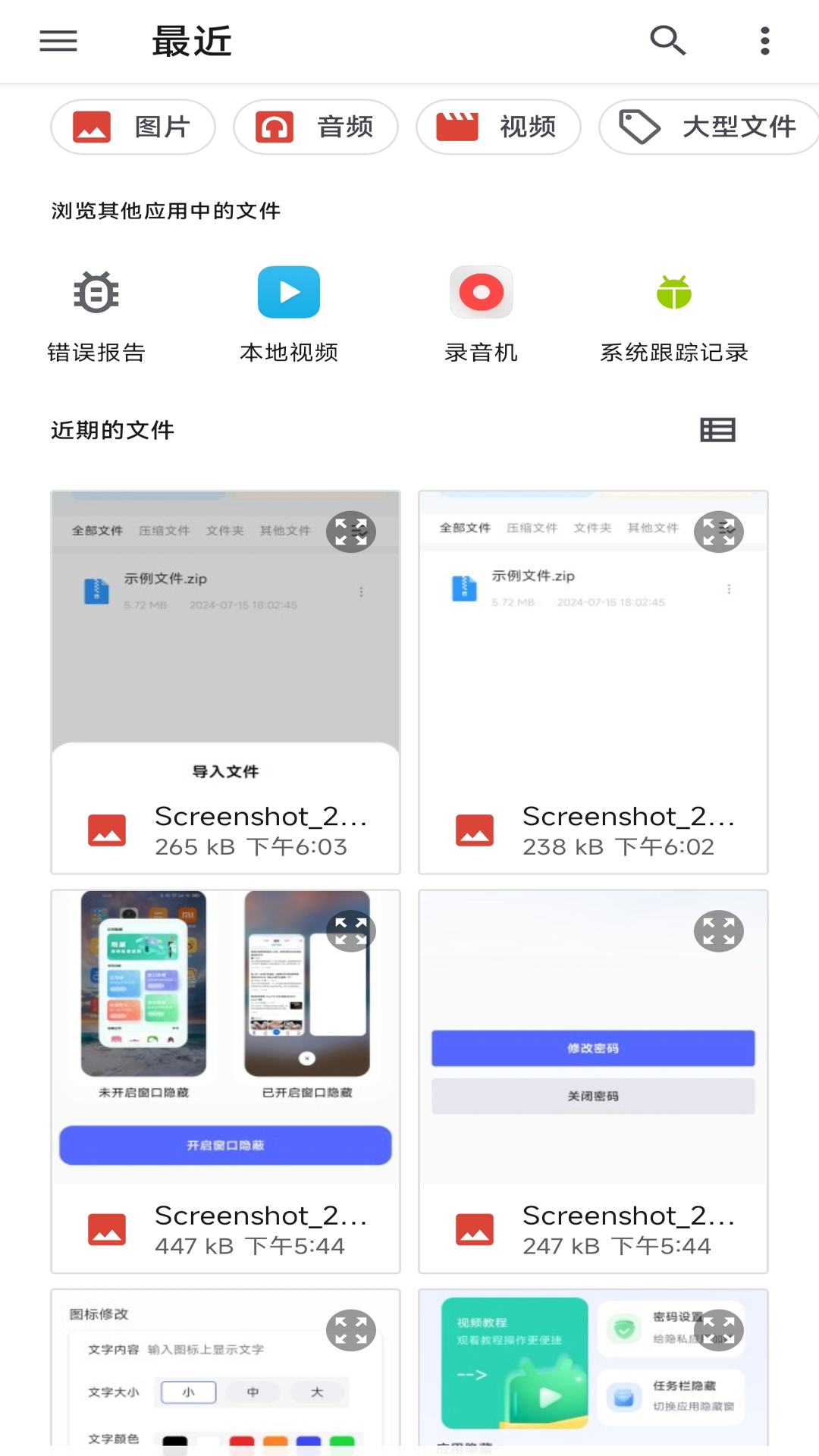Filter by 音频 chip
This screenshot has width=819, height=1456.
coord(315,127)
